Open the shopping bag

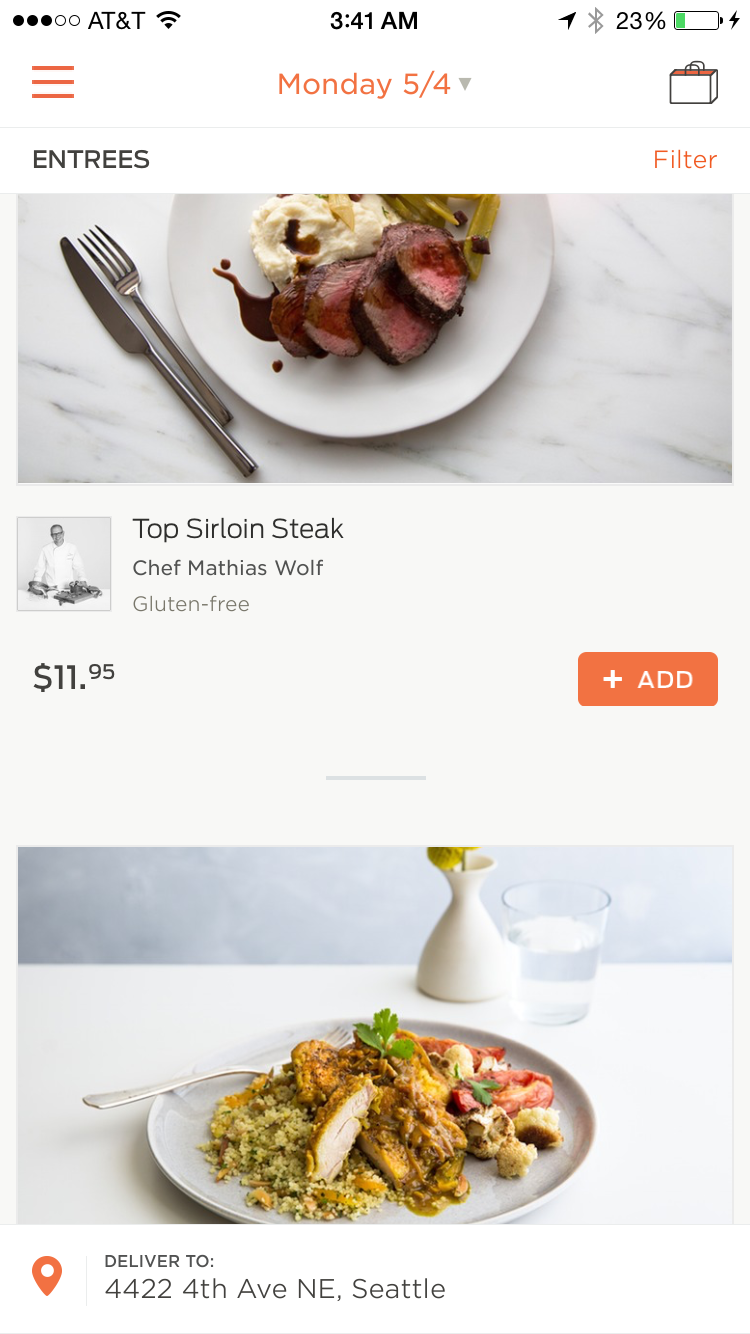(694, 83)
